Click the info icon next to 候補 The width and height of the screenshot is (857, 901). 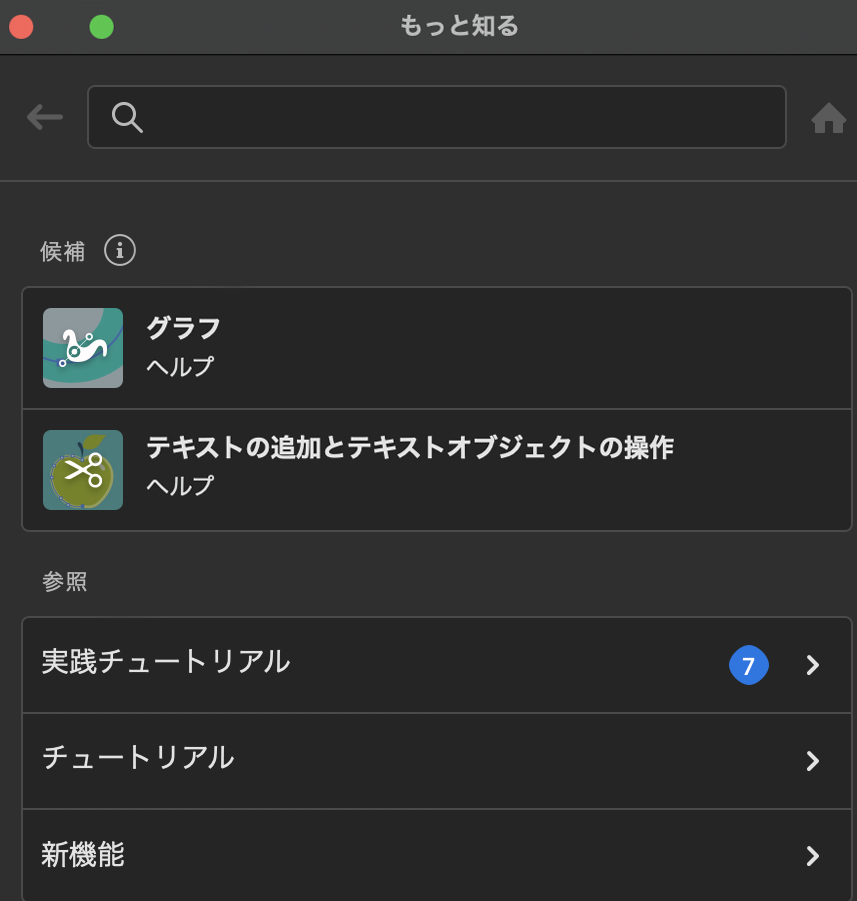[x=120, y=251]
